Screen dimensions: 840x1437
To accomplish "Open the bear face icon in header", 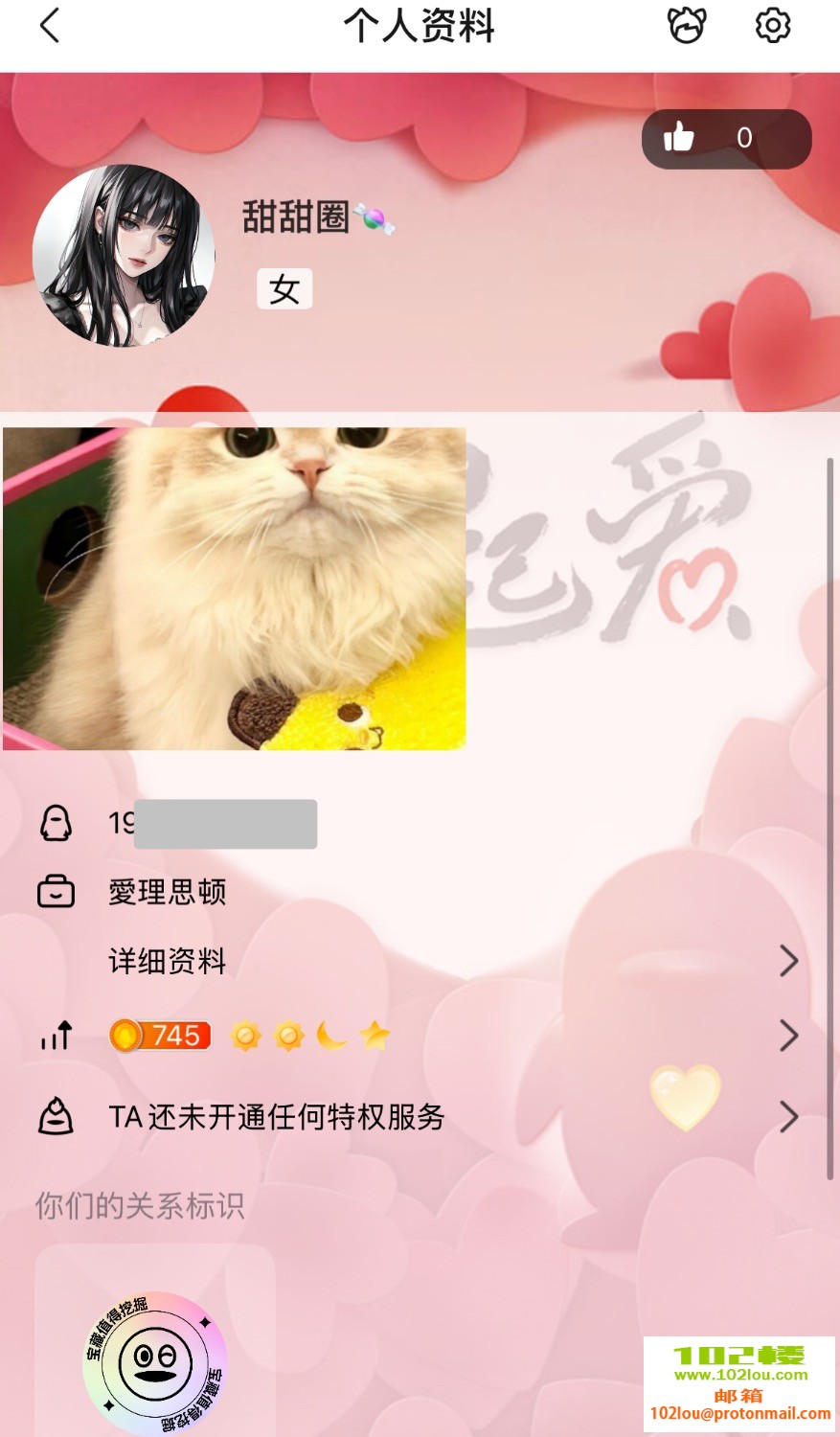I will pyautogui.click(x=686, y=26).
